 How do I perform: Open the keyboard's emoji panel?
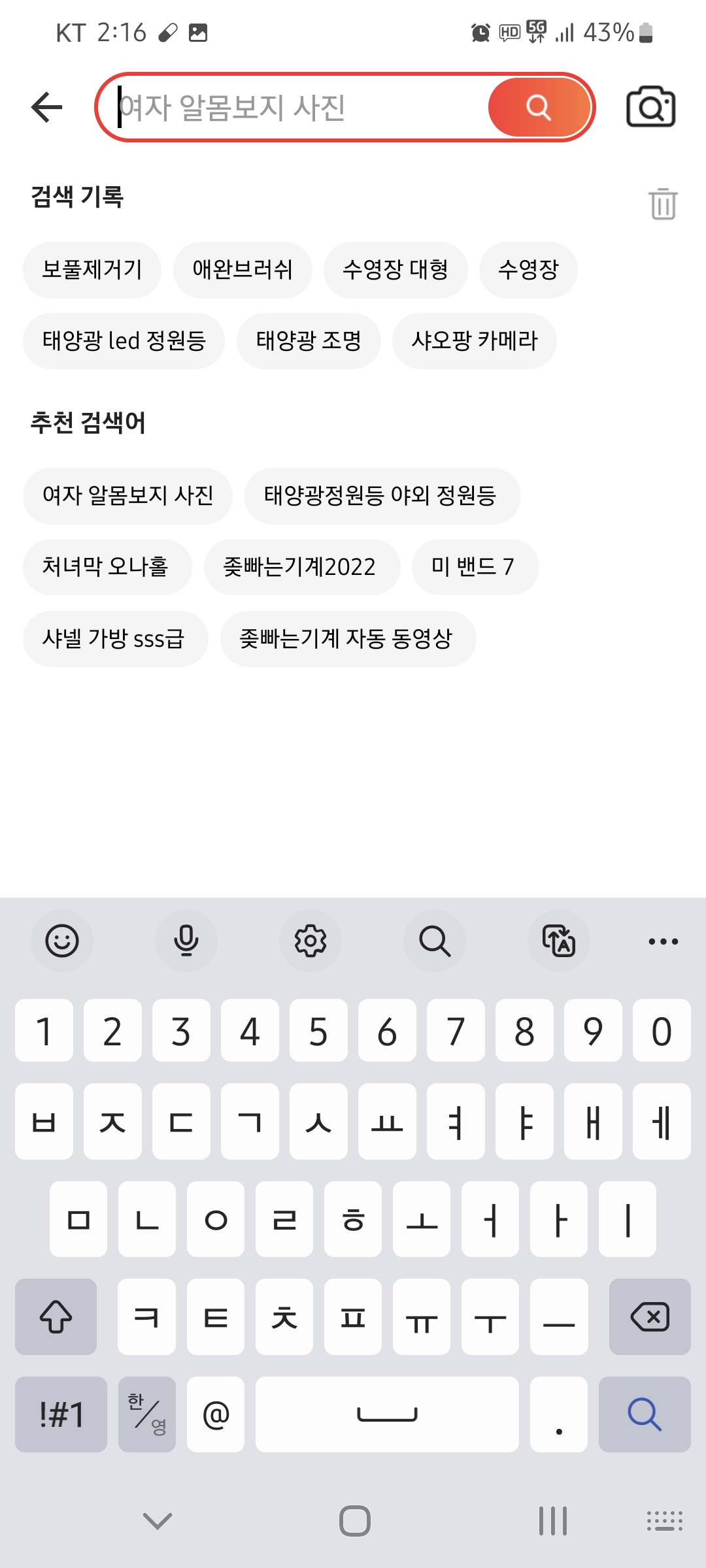pyautogui.click(x=62, y=941)
